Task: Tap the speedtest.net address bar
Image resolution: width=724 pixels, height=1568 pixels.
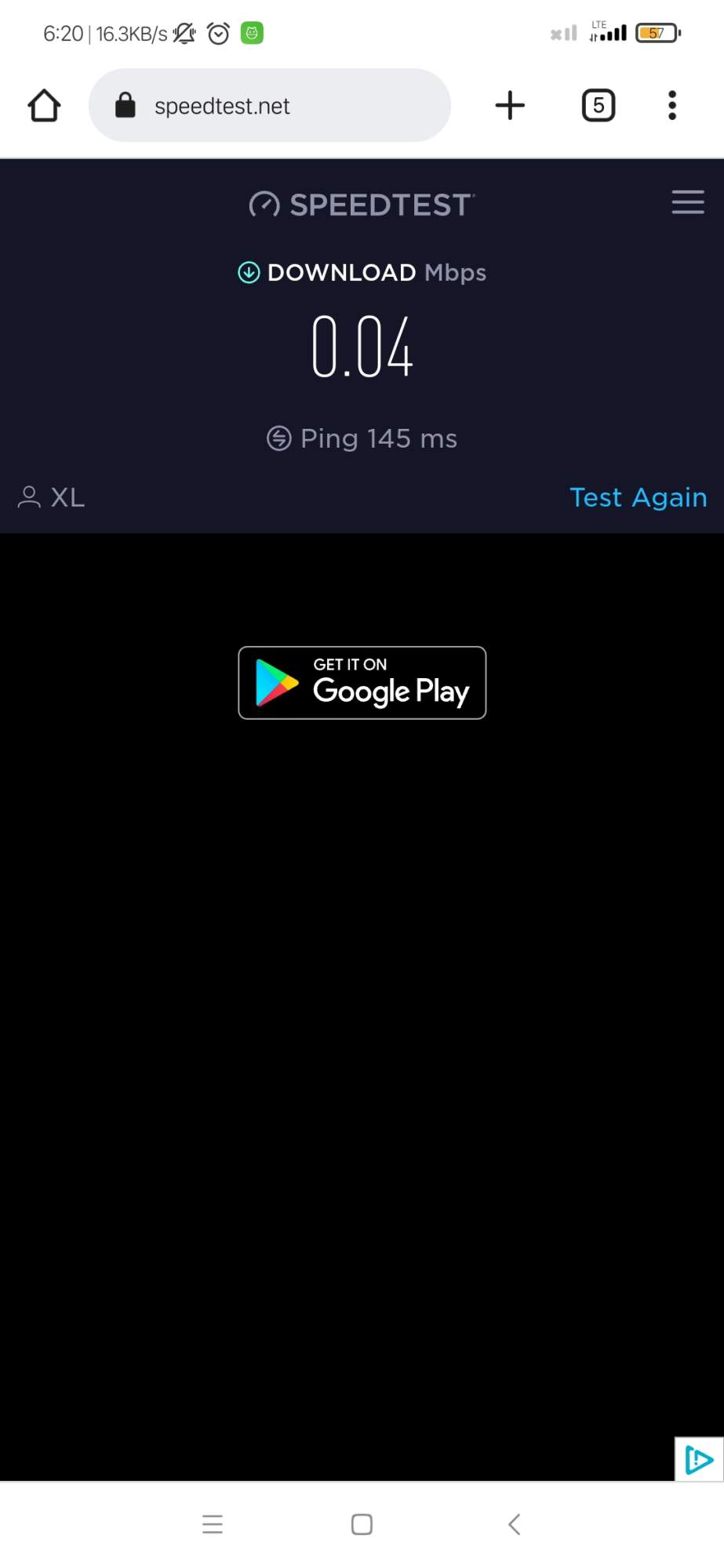Action: (x=270, y=105)
